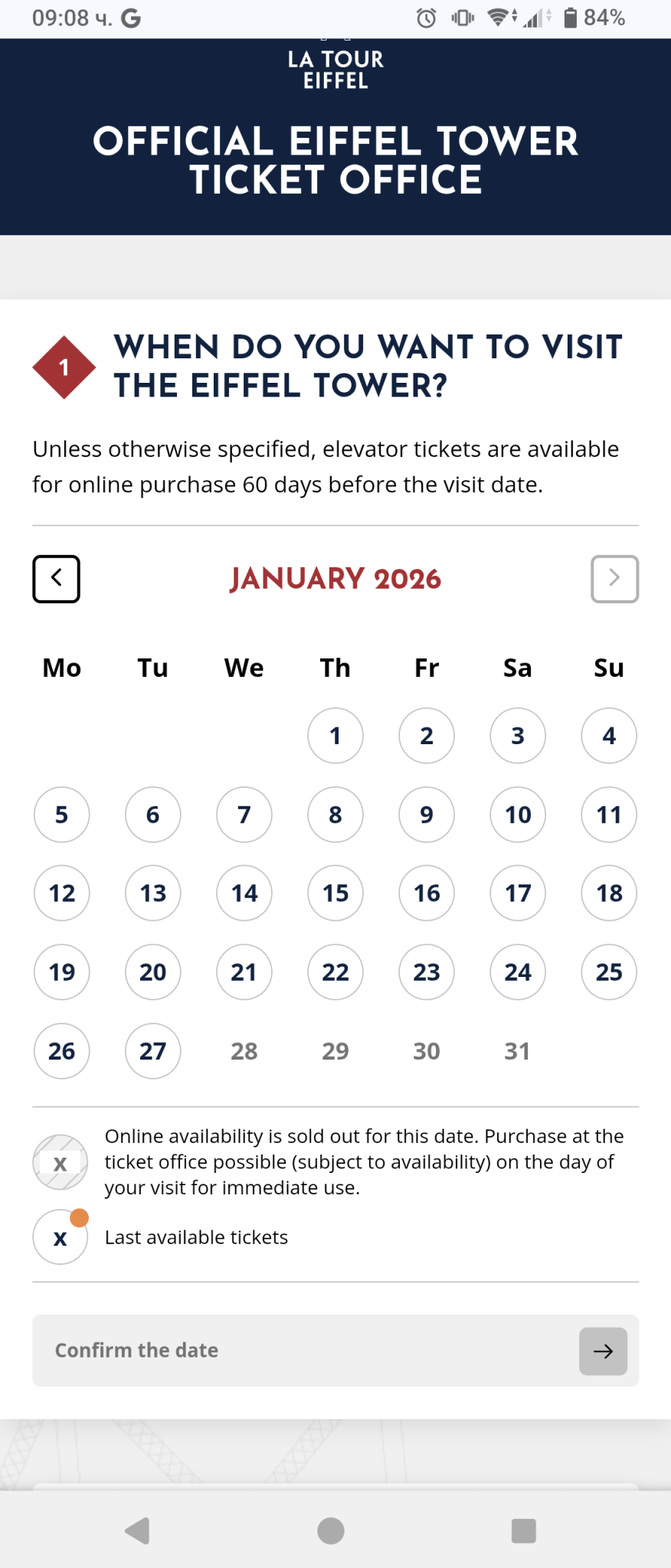
Task: Select January 10 as visit date
Action: coord(518,815)
